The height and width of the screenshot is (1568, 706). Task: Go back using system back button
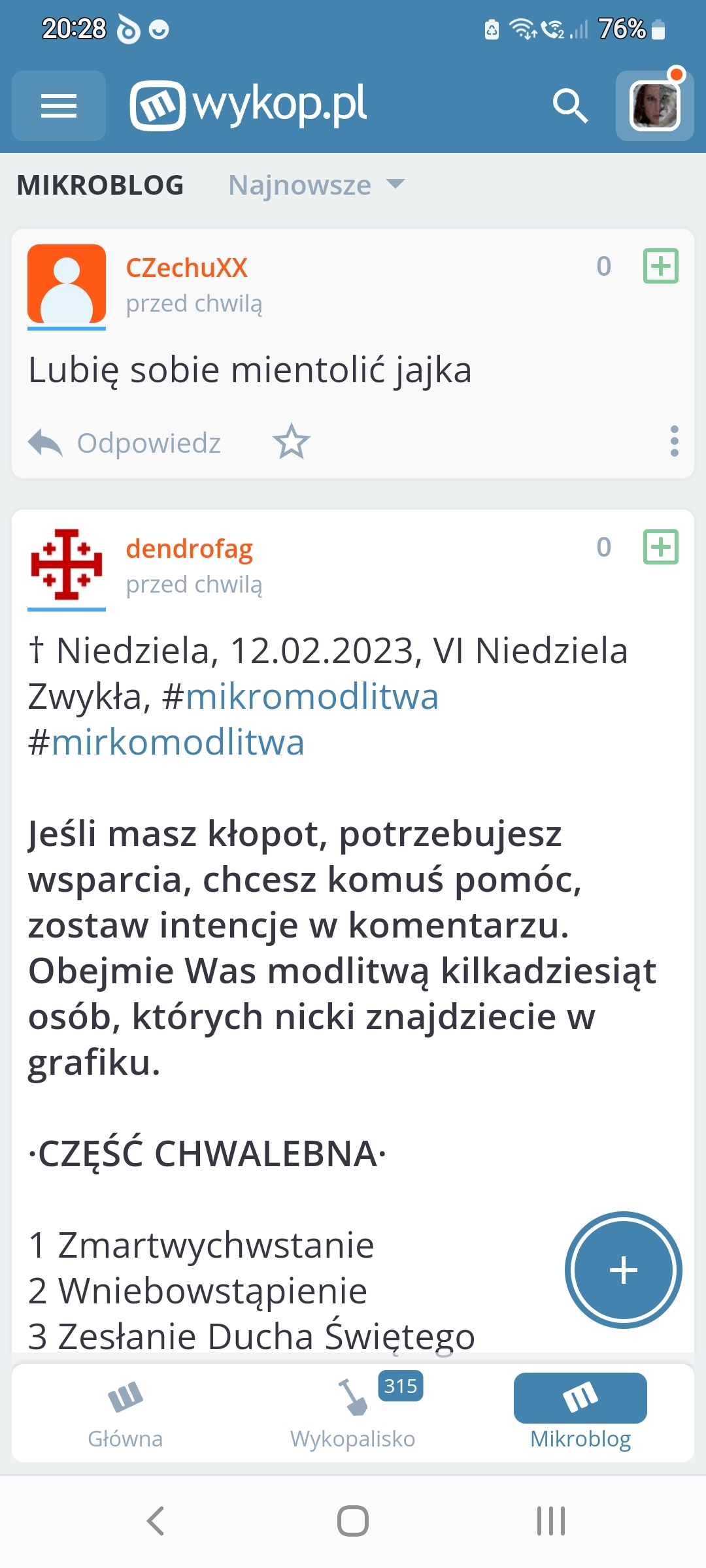pos(156,1520)
